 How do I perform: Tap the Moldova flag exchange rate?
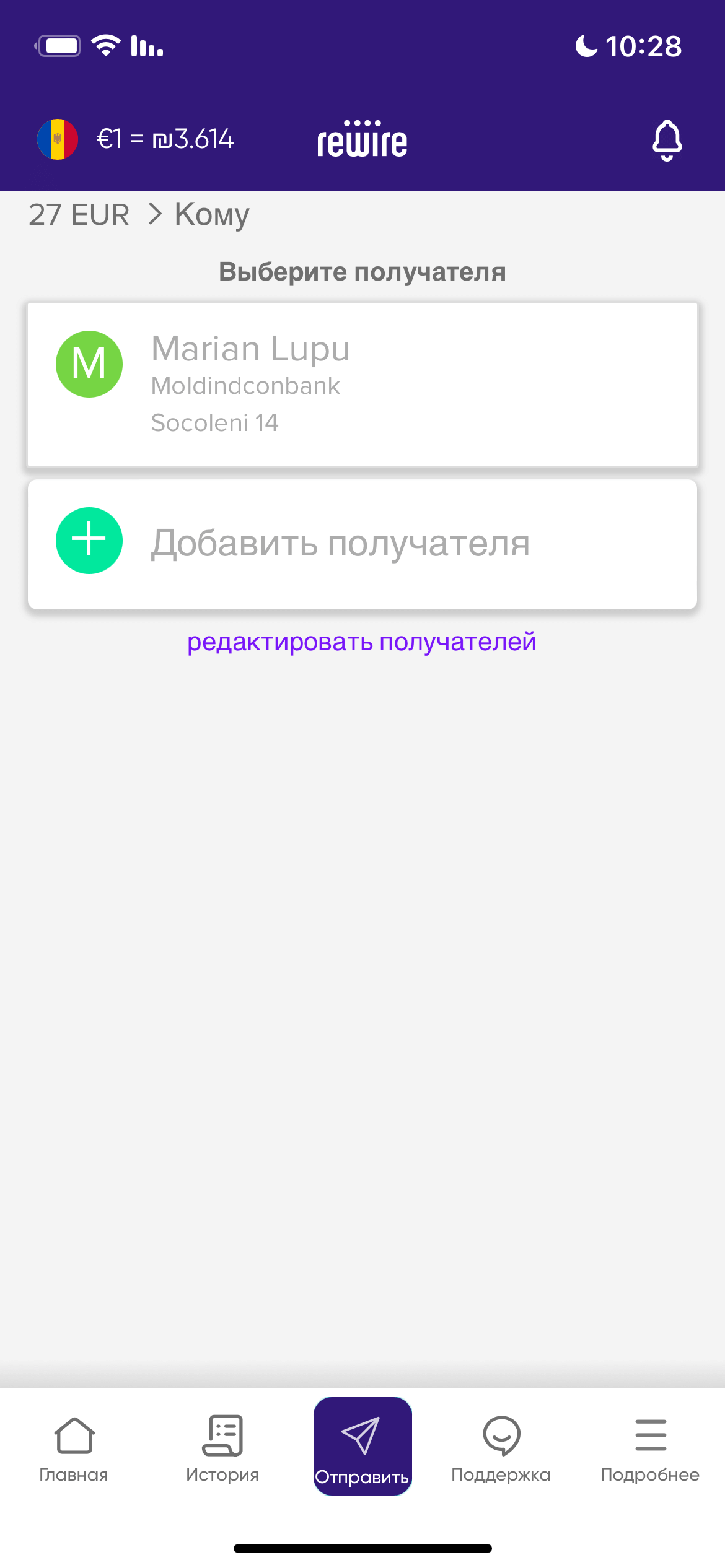click(135, 139)
